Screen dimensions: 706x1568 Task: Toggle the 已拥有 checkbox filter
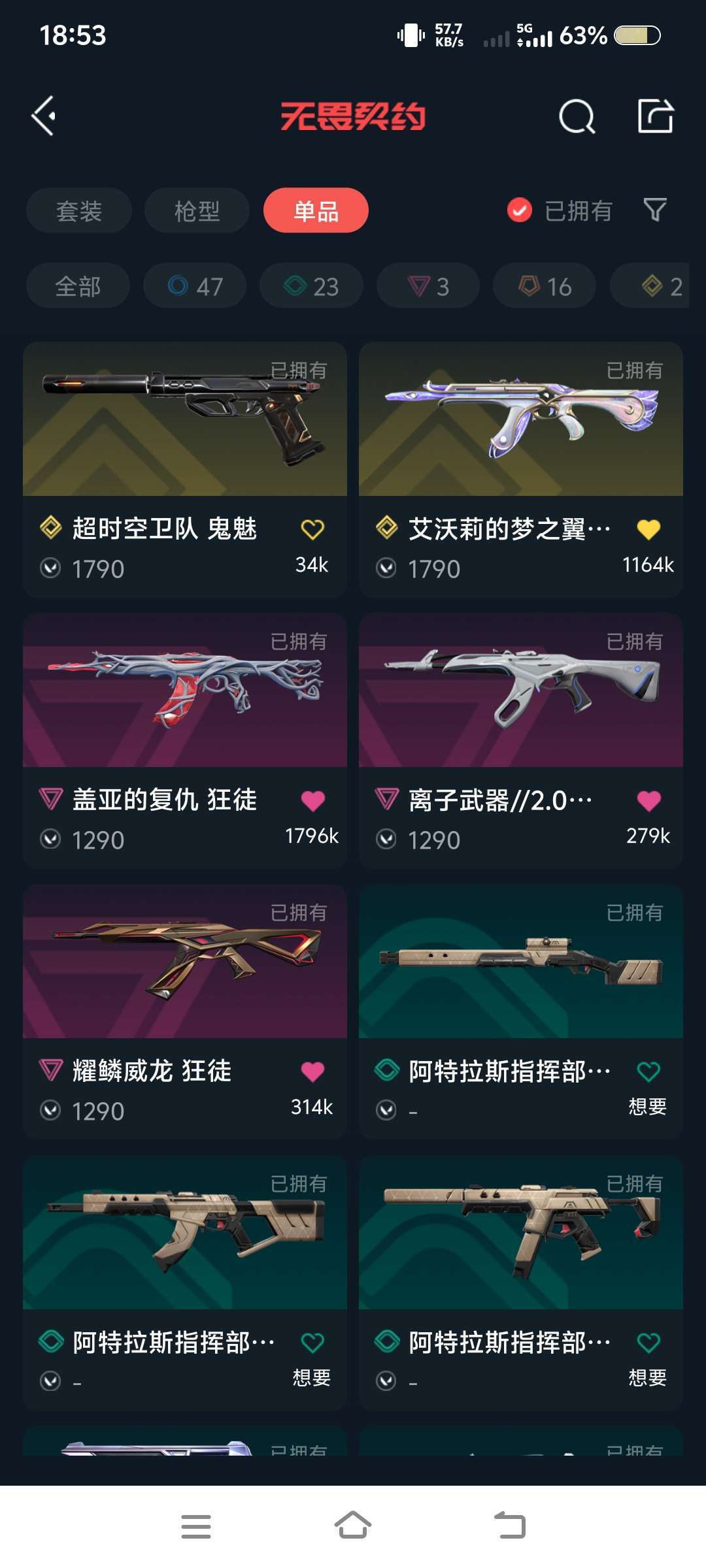(560, 210)
